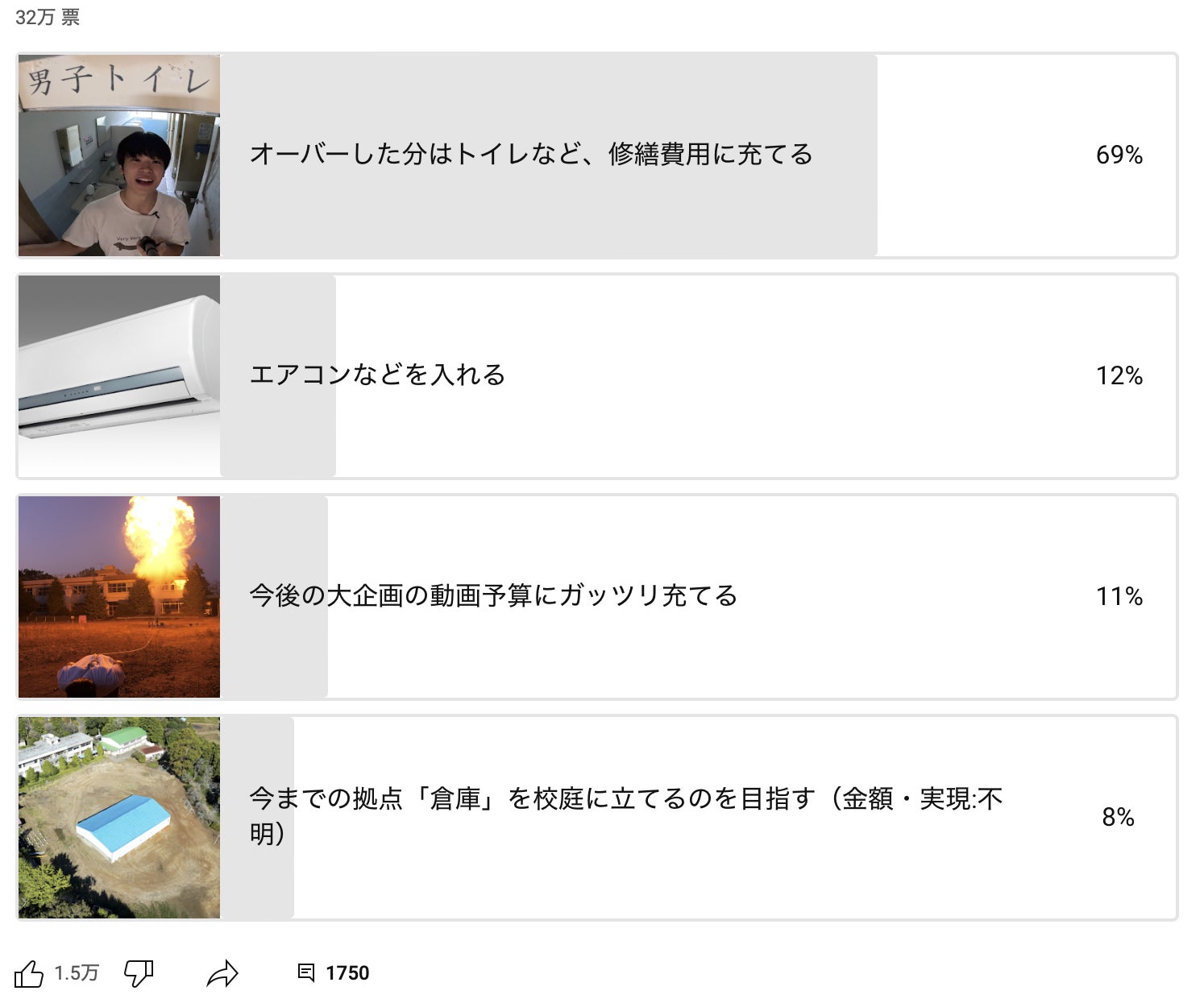Like this community post
1204x999 pixels.
pos(30,973)
